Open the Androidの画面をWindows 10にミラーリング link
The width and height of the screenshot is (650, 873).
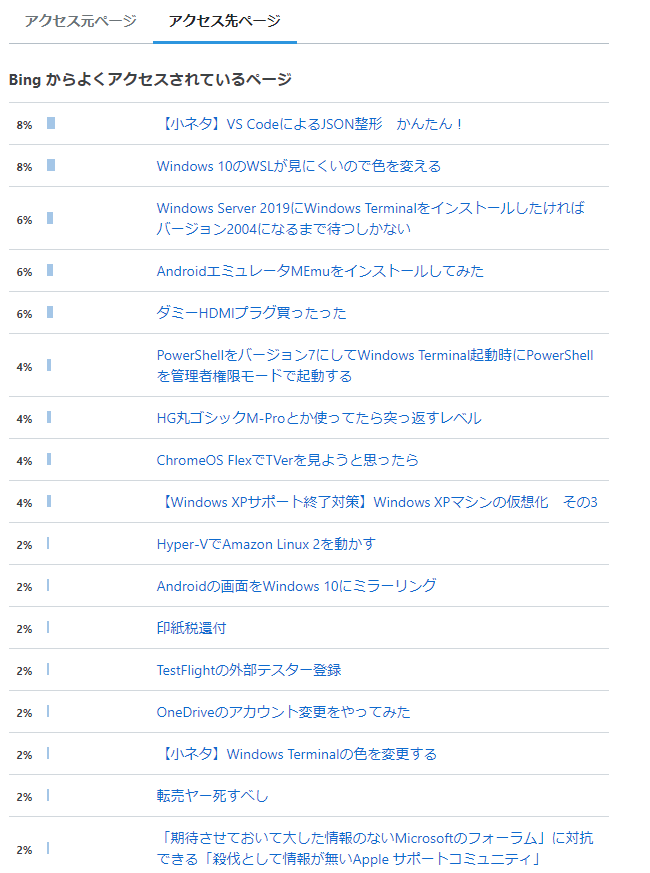click(x=296, y=586)
